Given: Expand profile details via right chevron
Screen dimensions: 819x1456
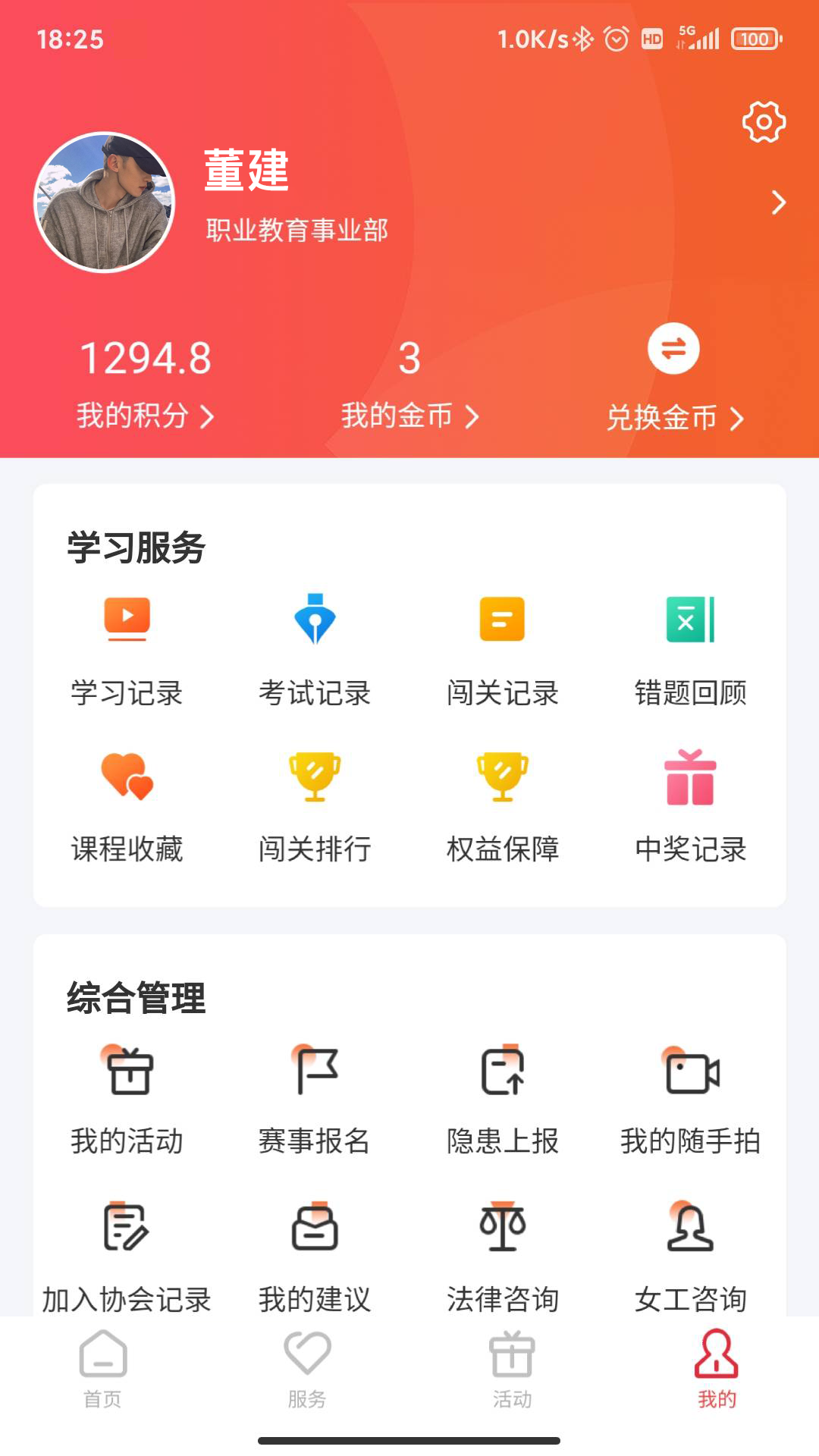Looking at the screenshot, I should pos(778,202).
